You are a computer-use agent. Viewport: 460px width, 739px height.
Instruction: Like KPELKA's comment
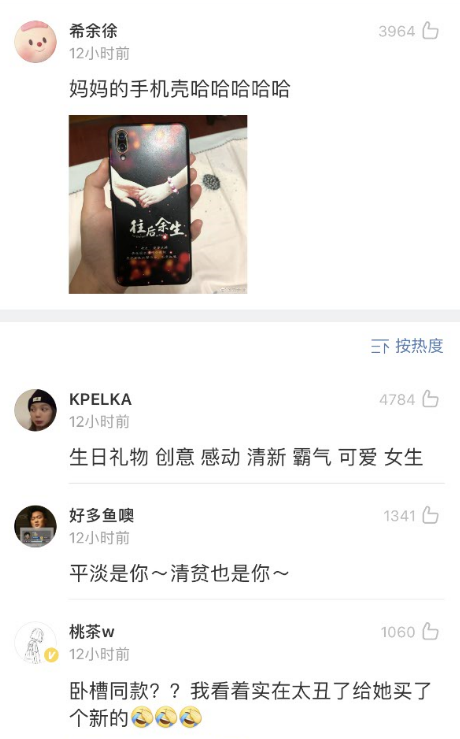click(430, 399)
